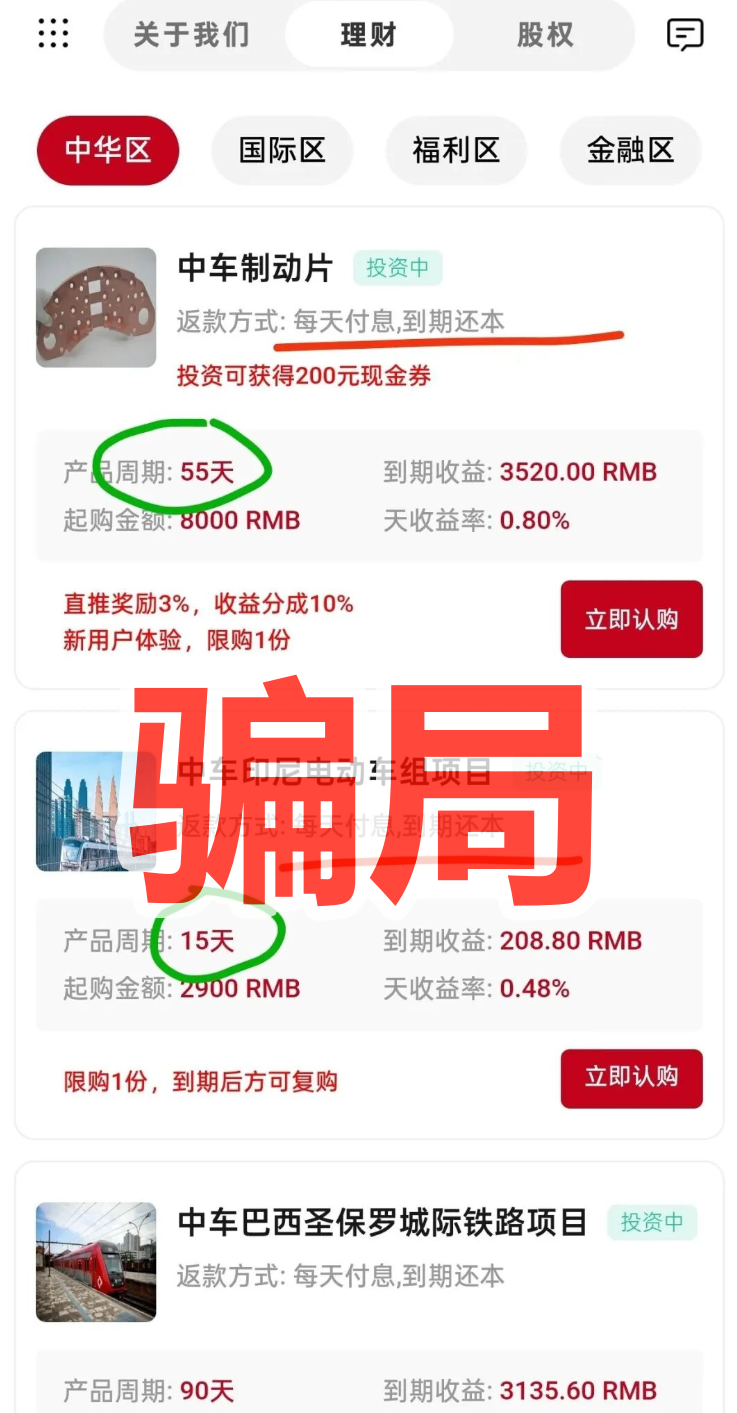Click the 投资中 badge on 中车制动片

pyautogui.click(x=398, y=268)
